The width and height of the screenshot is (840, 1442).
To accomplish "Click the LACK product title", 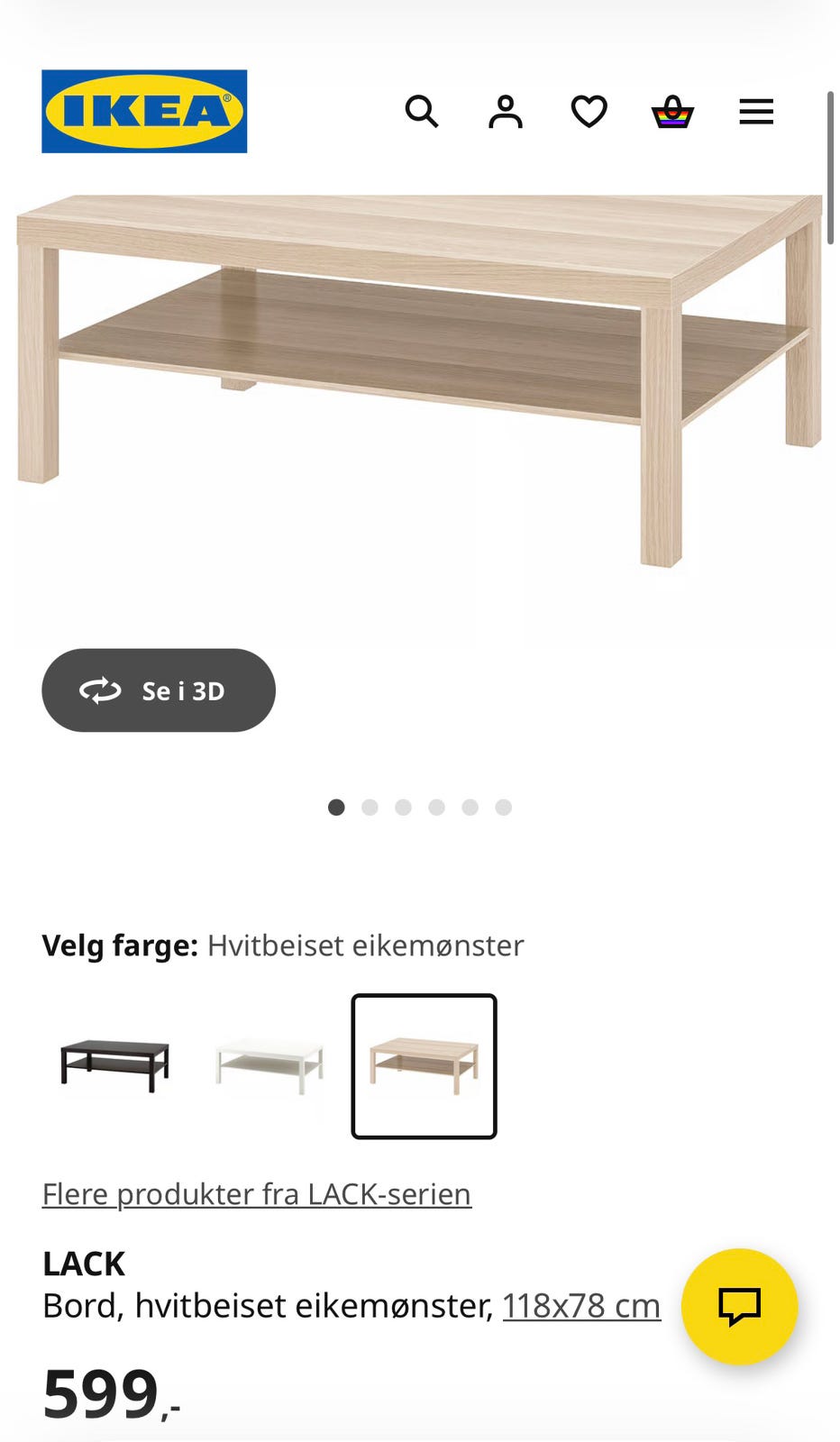I will (x=83, y=1263).
